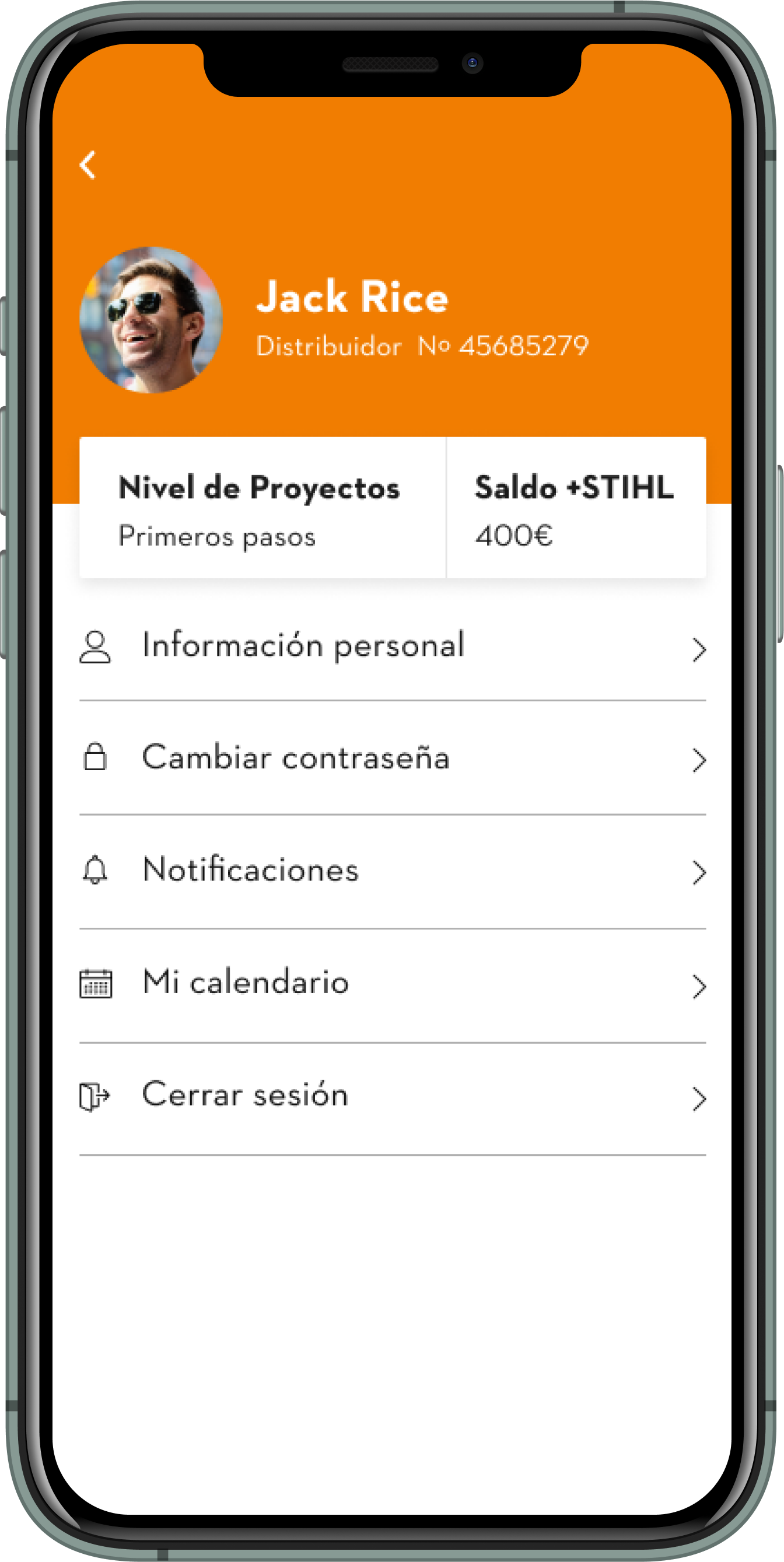Tap Jack Rice's profile photo
The height and width of the screenshot is (1562, 784).
[x=151, y=320]
